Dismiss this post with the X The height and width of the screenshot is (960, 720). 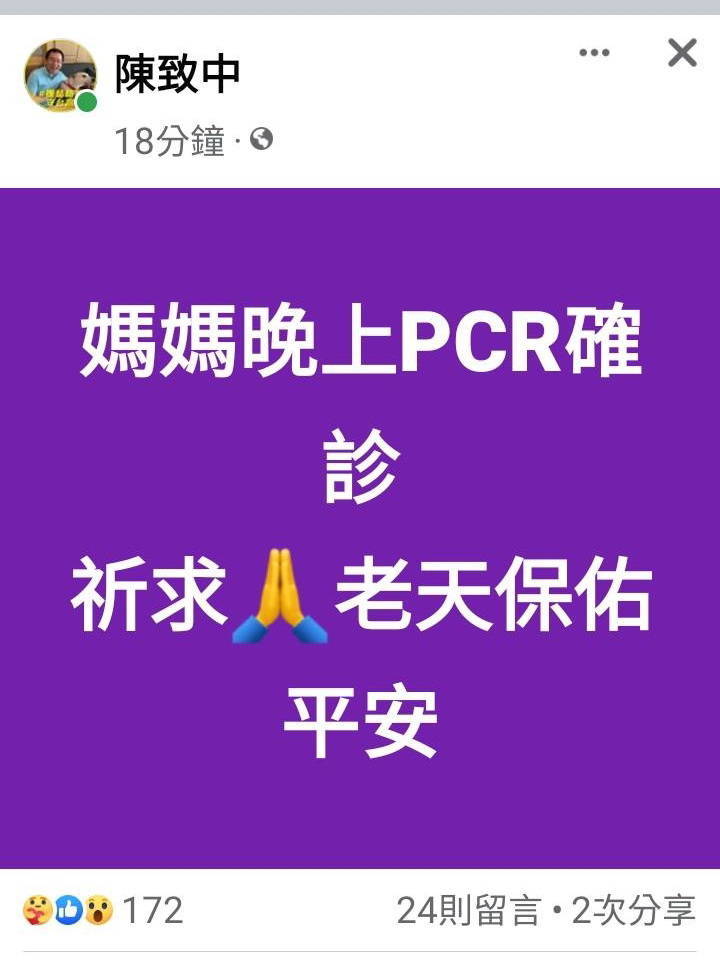click(x=682, y=53)
